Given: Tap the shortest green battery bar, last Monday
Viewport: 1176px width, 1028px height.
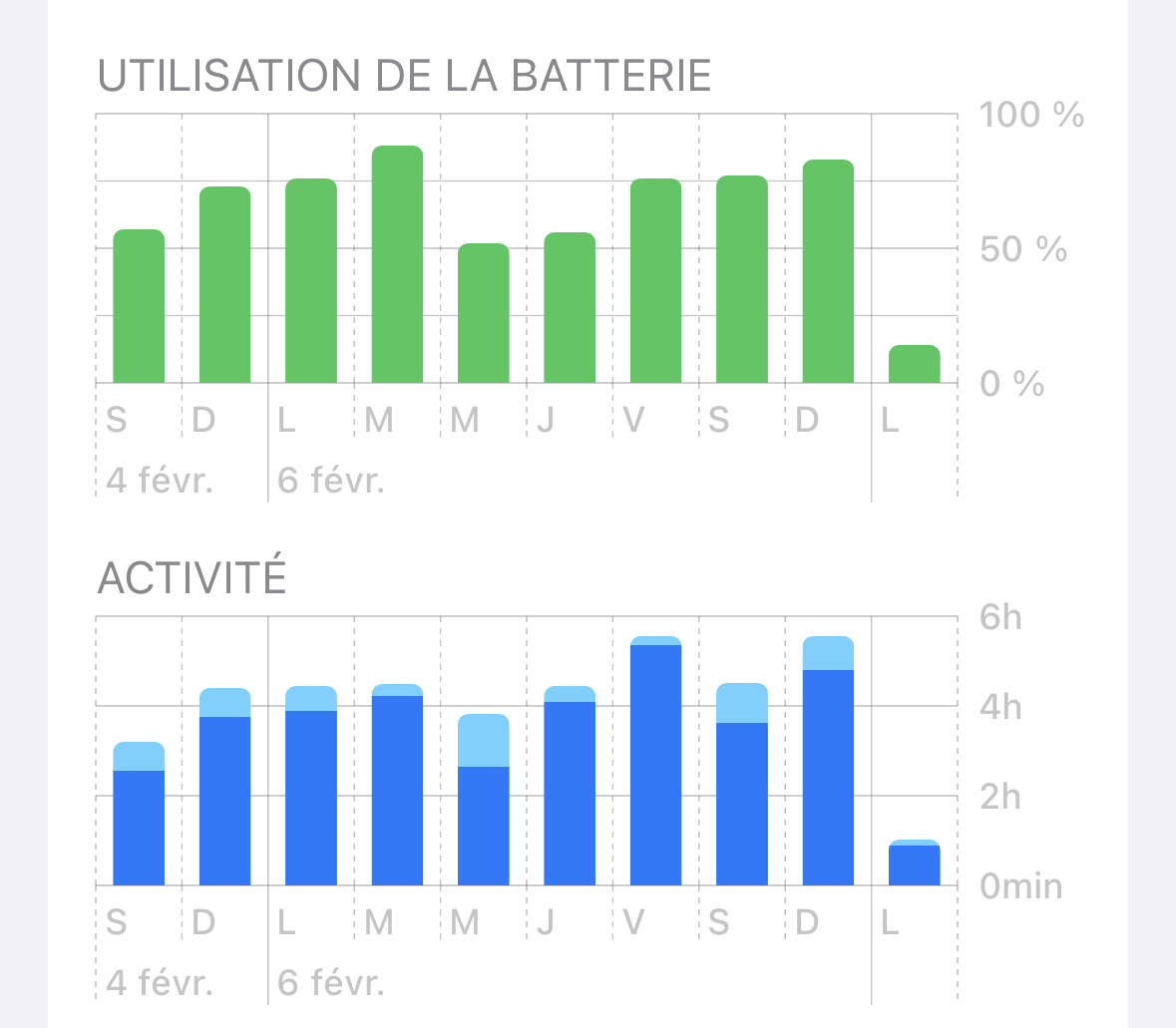Looking at the screenshot, I should pyautogui.click(x=915, y=364).
